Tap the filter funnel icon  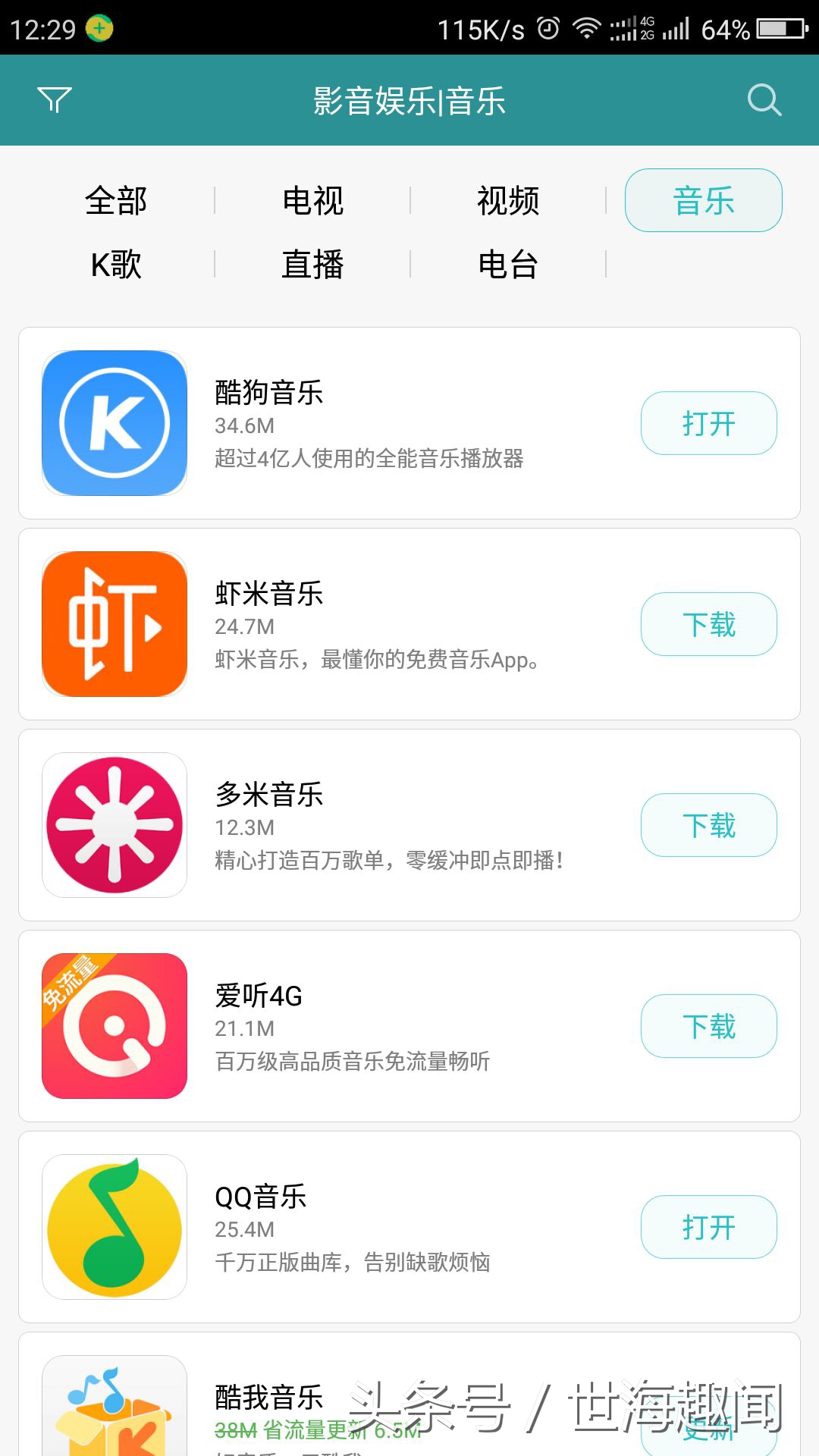(x=52, y=99)
